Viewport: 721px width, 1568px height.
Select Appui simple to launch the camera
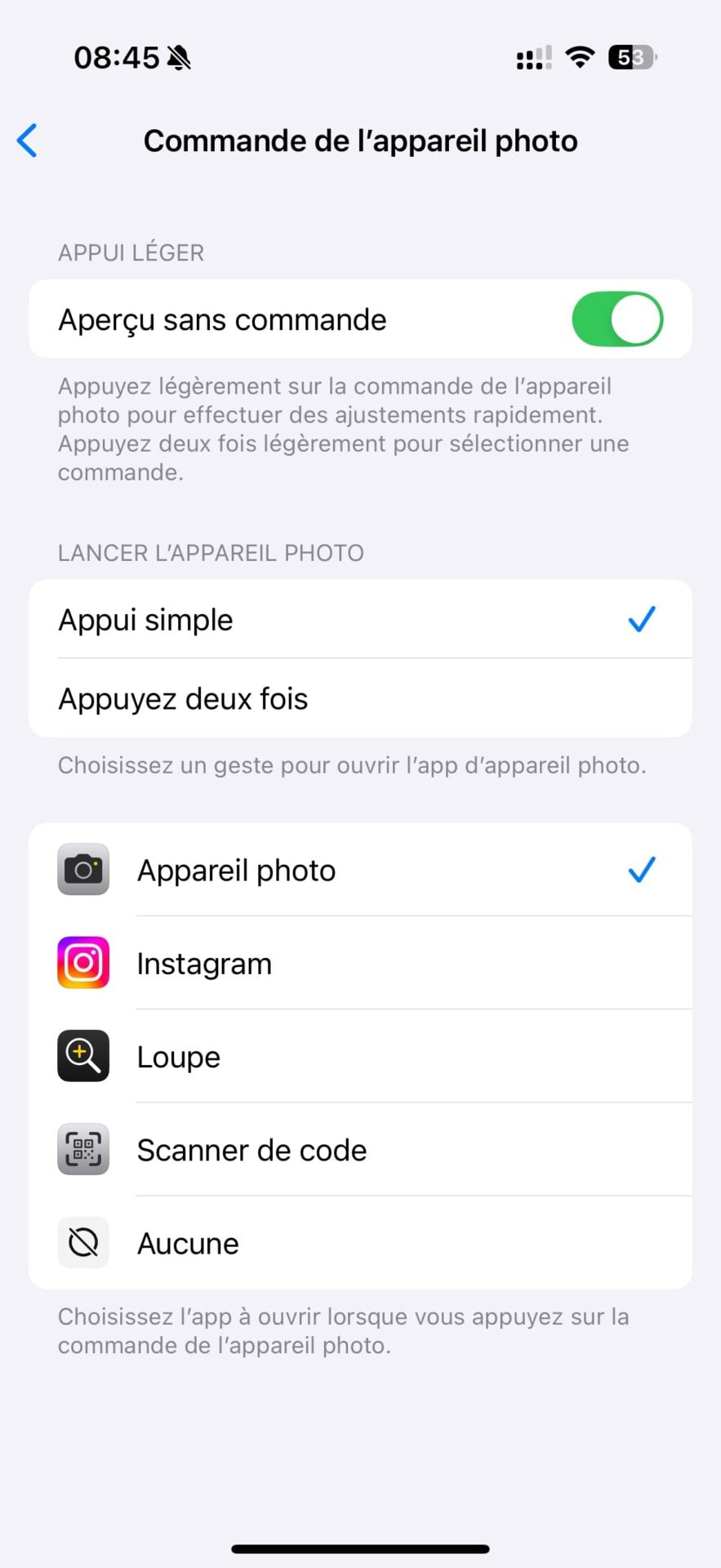point(359,620)
